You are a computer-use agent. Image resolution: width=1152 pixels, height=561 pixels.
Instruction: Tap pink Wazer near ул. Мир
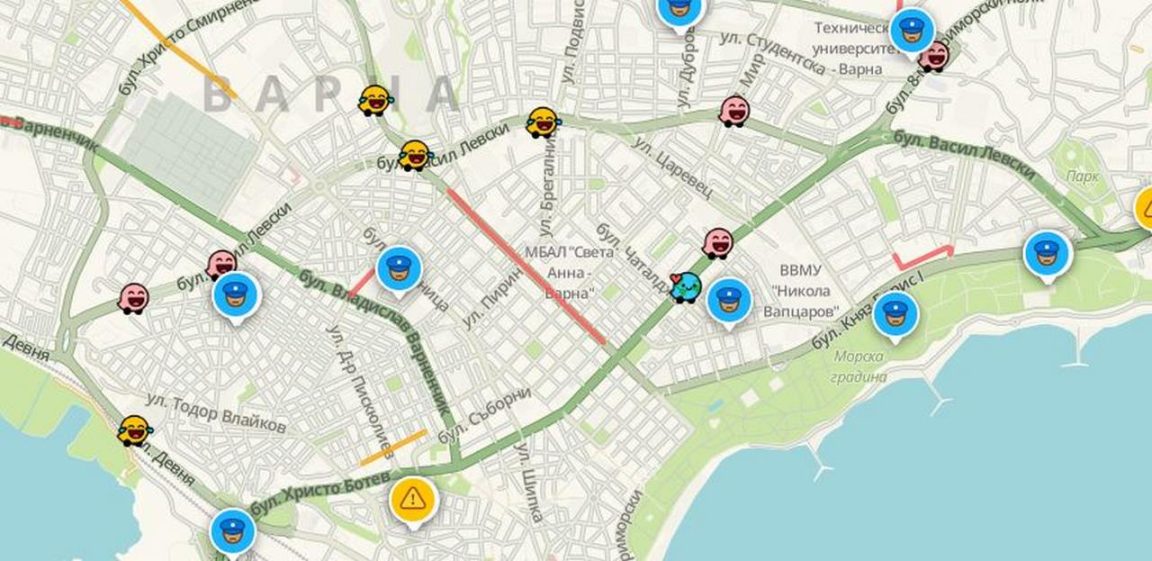(734, 111)
